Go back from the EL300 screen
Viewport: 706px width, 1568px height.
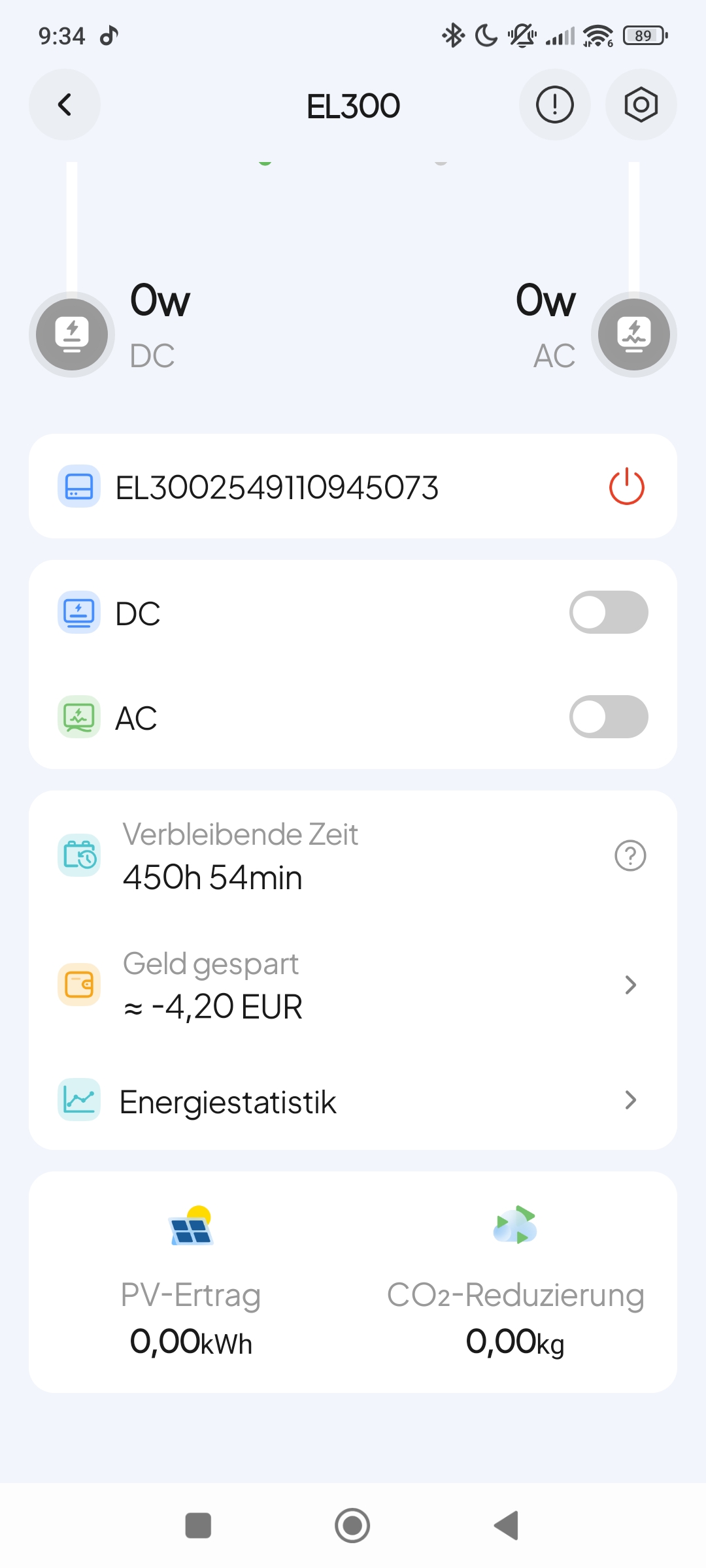(65, 105)
